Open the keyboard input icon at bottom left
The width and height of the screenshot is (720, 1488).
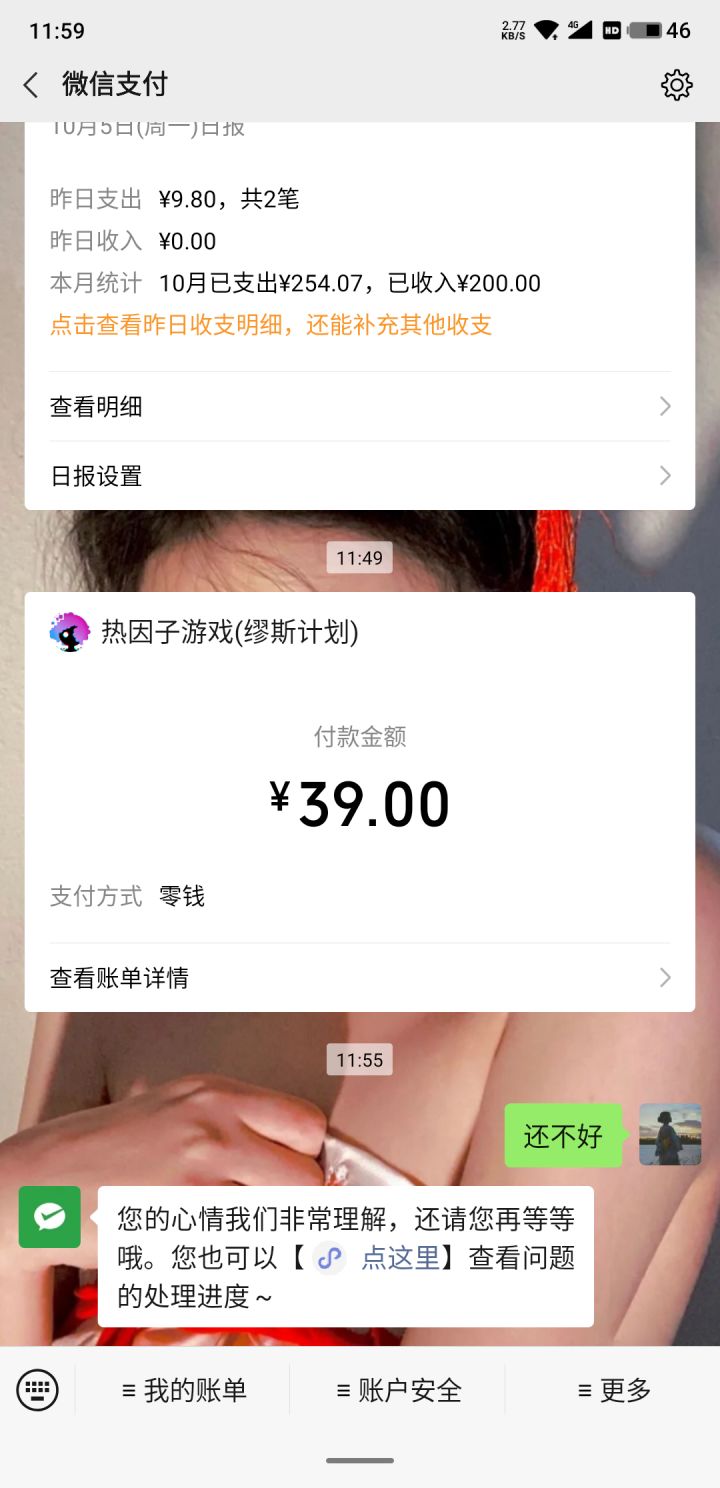pyautogui.click(x=37, y=1390)
